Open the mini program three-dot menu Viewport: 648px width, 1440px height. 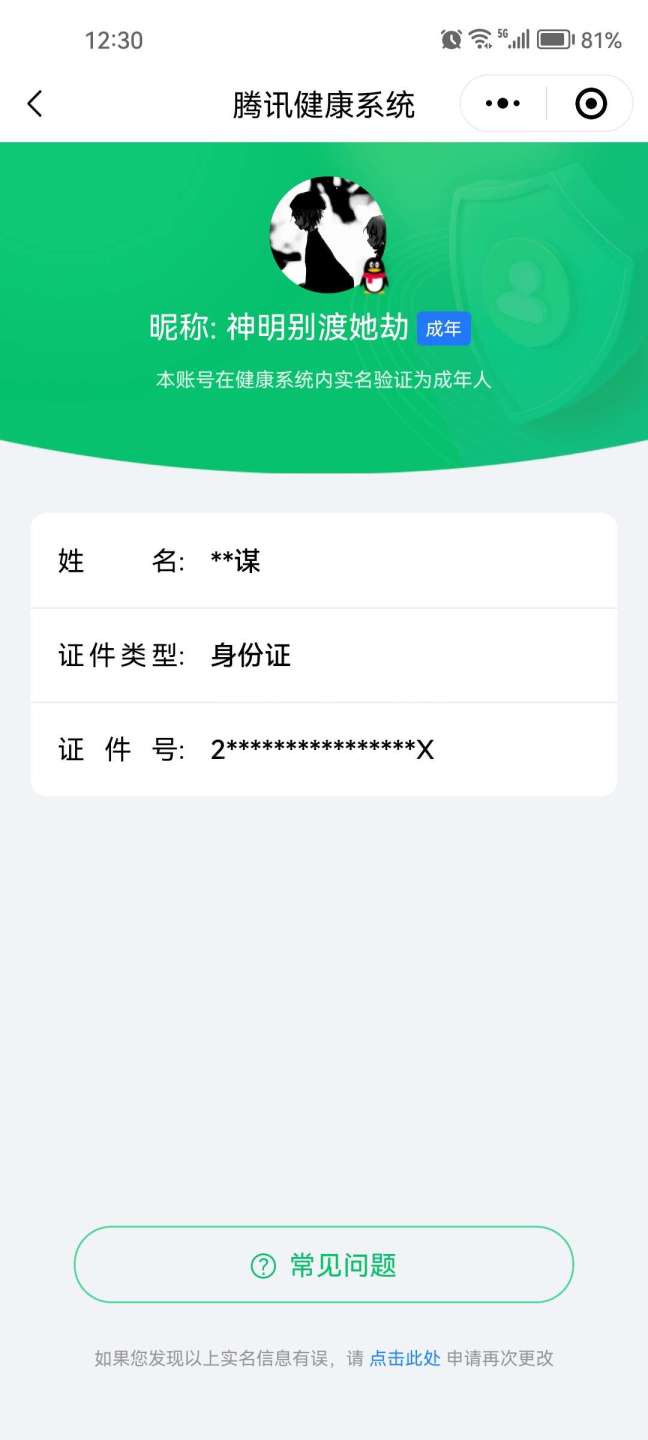[x=502, y=104]
